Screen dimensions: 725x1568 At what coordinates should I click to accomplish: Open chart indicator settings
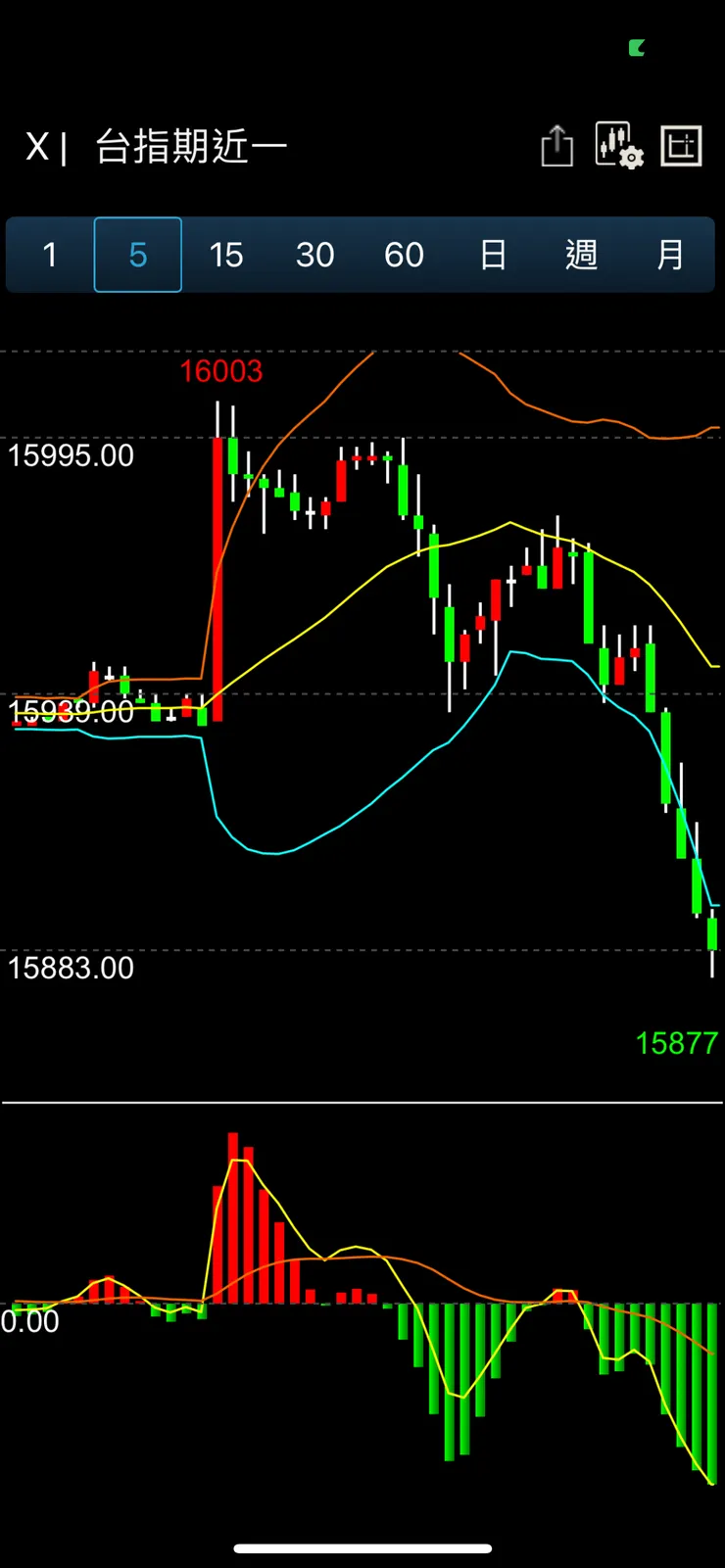click(x=619, y=146)
